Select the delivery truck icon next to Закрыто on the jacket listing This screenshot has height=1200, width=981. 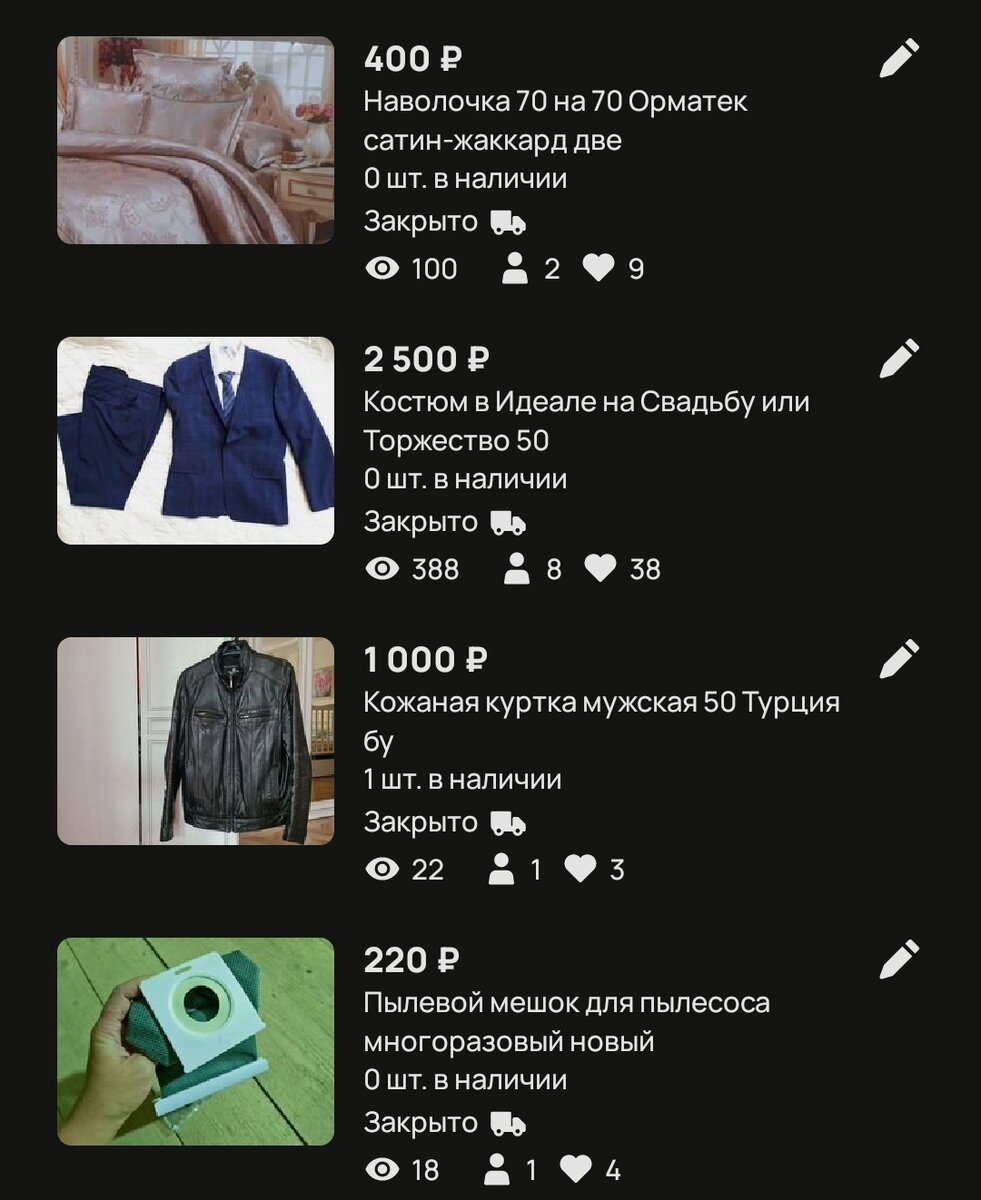click(x=508, y=822)
